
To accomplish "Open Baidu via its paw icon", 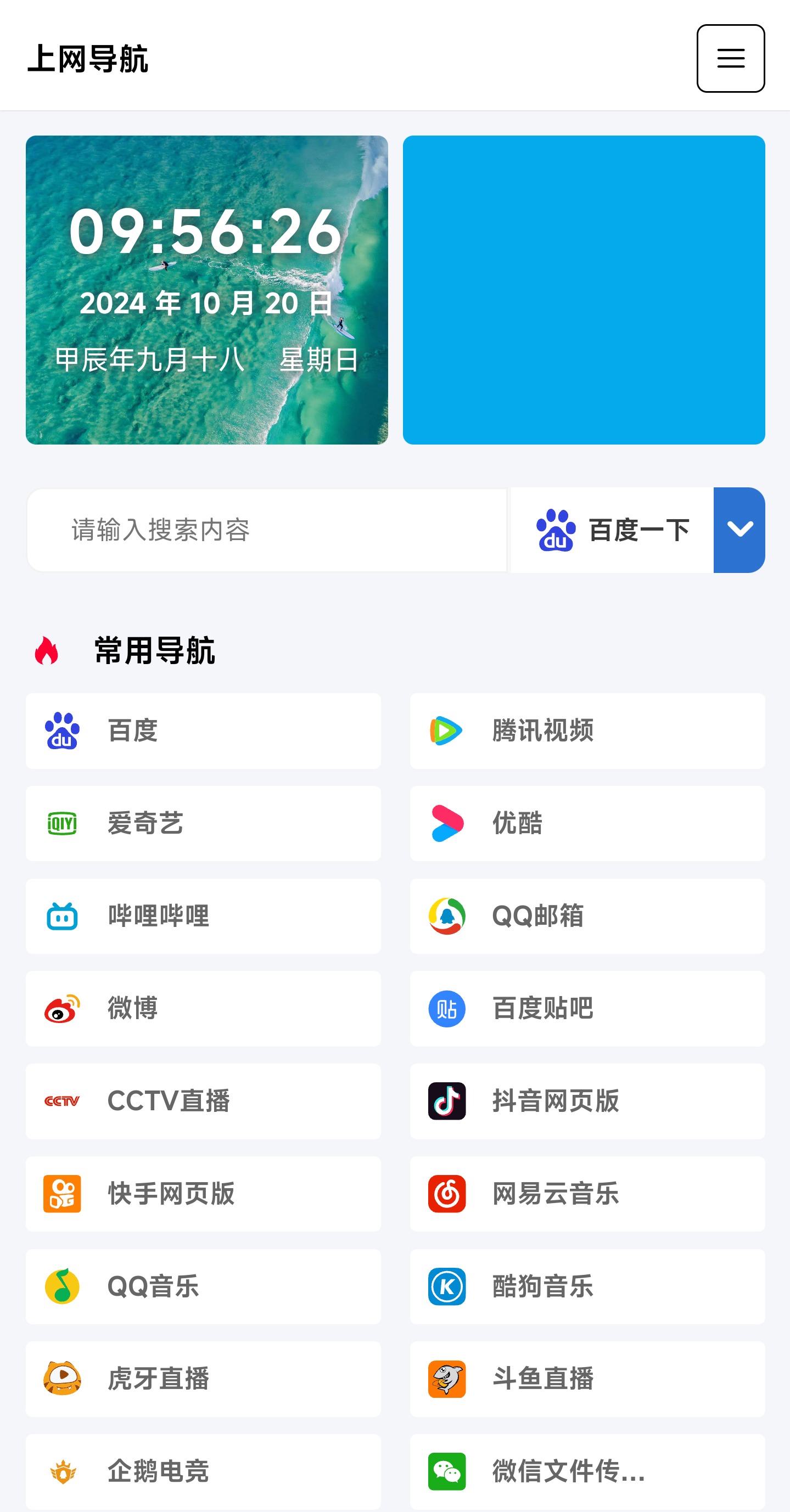I will [60, 731].
